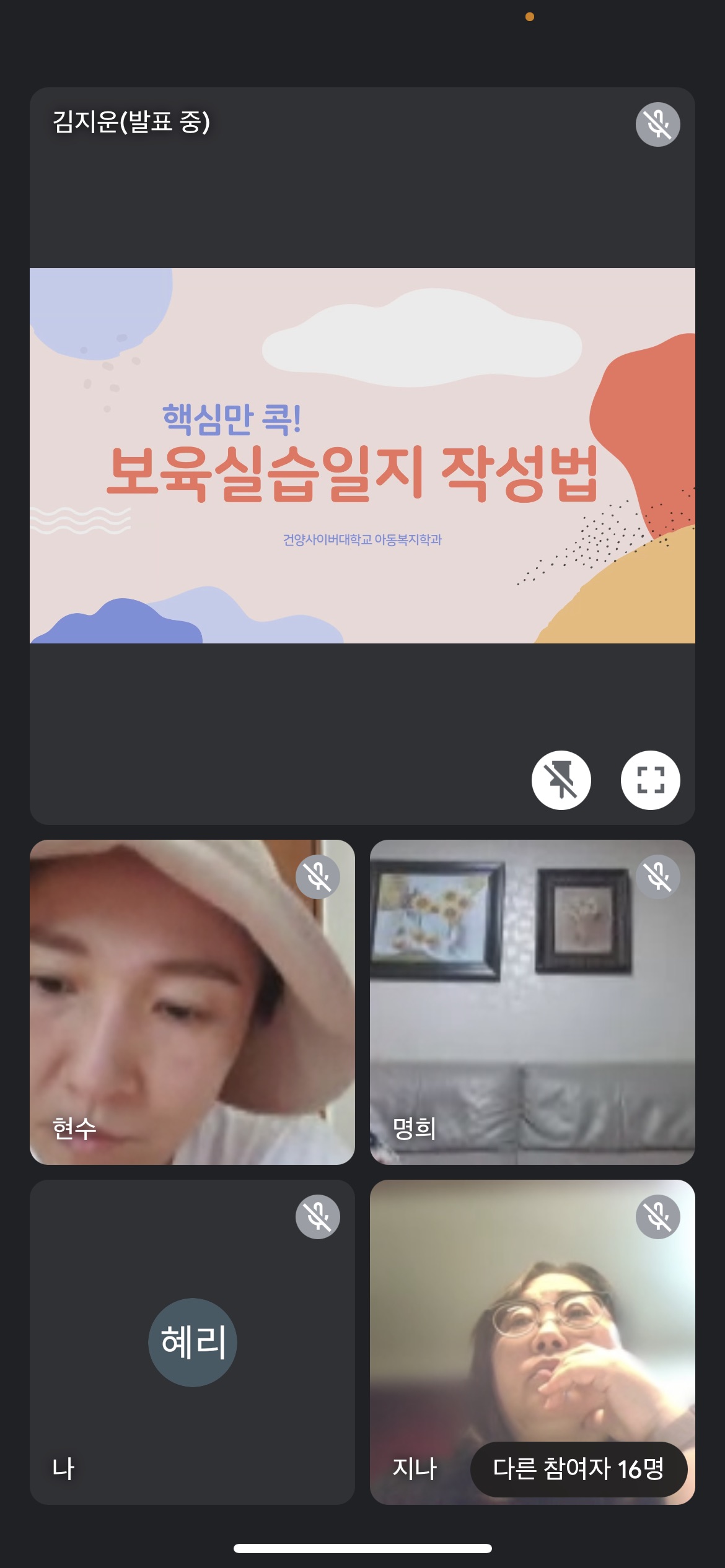Viewport: 725px width, 1568px height.
Task: Select 명희's video tile
Action: pyautogui.click(x=532, y=1002)
